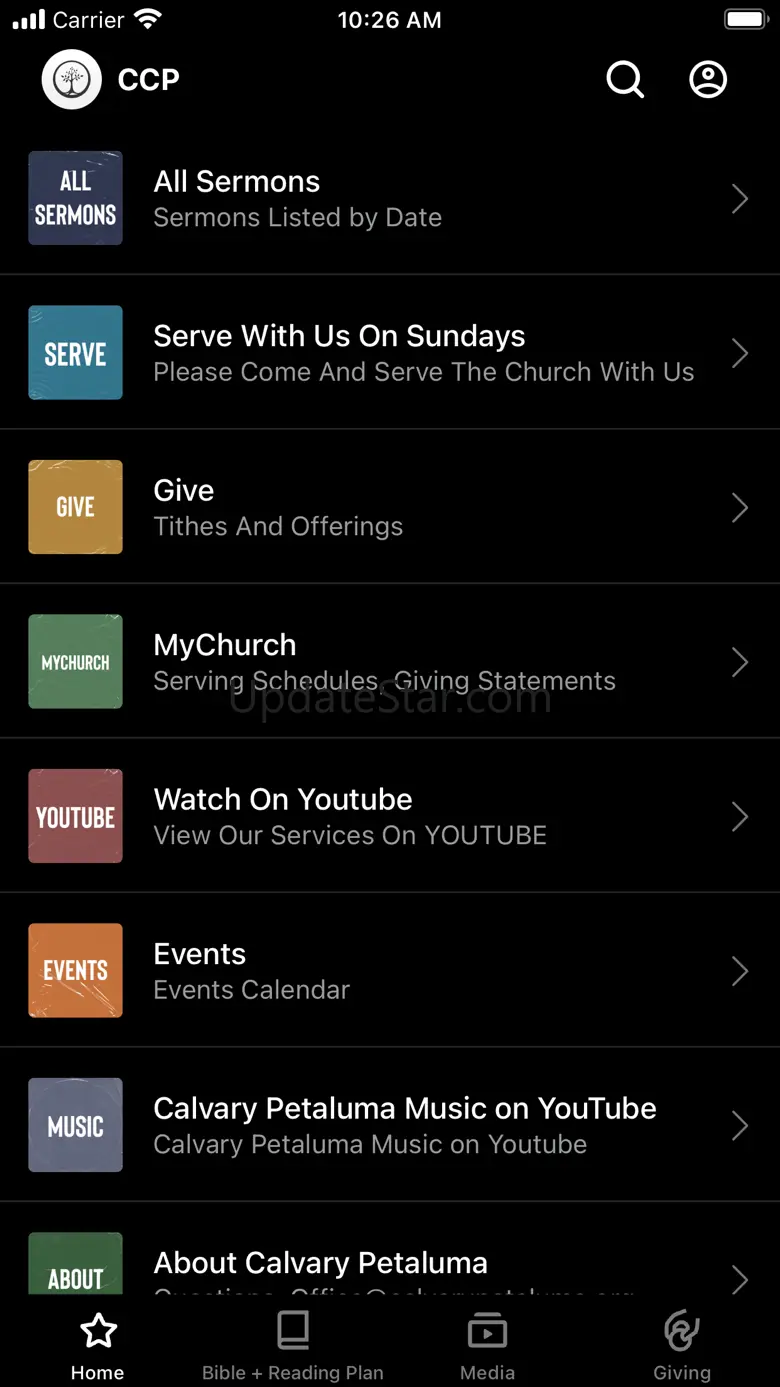Open MyChurch serving schedules
This screenshot has height=1387, width=780.
390,662
